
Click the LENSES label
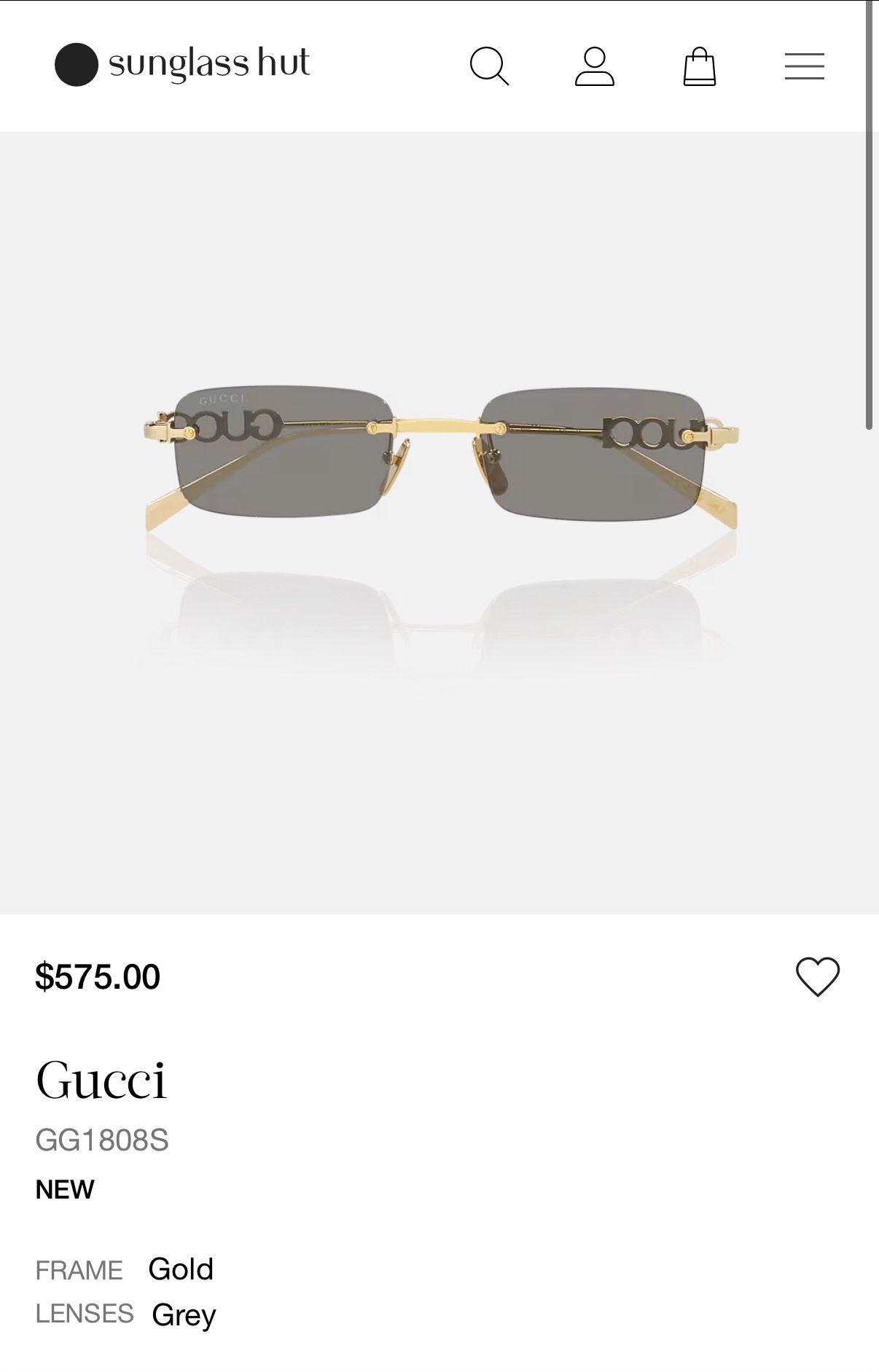[x=84, y=1314]
